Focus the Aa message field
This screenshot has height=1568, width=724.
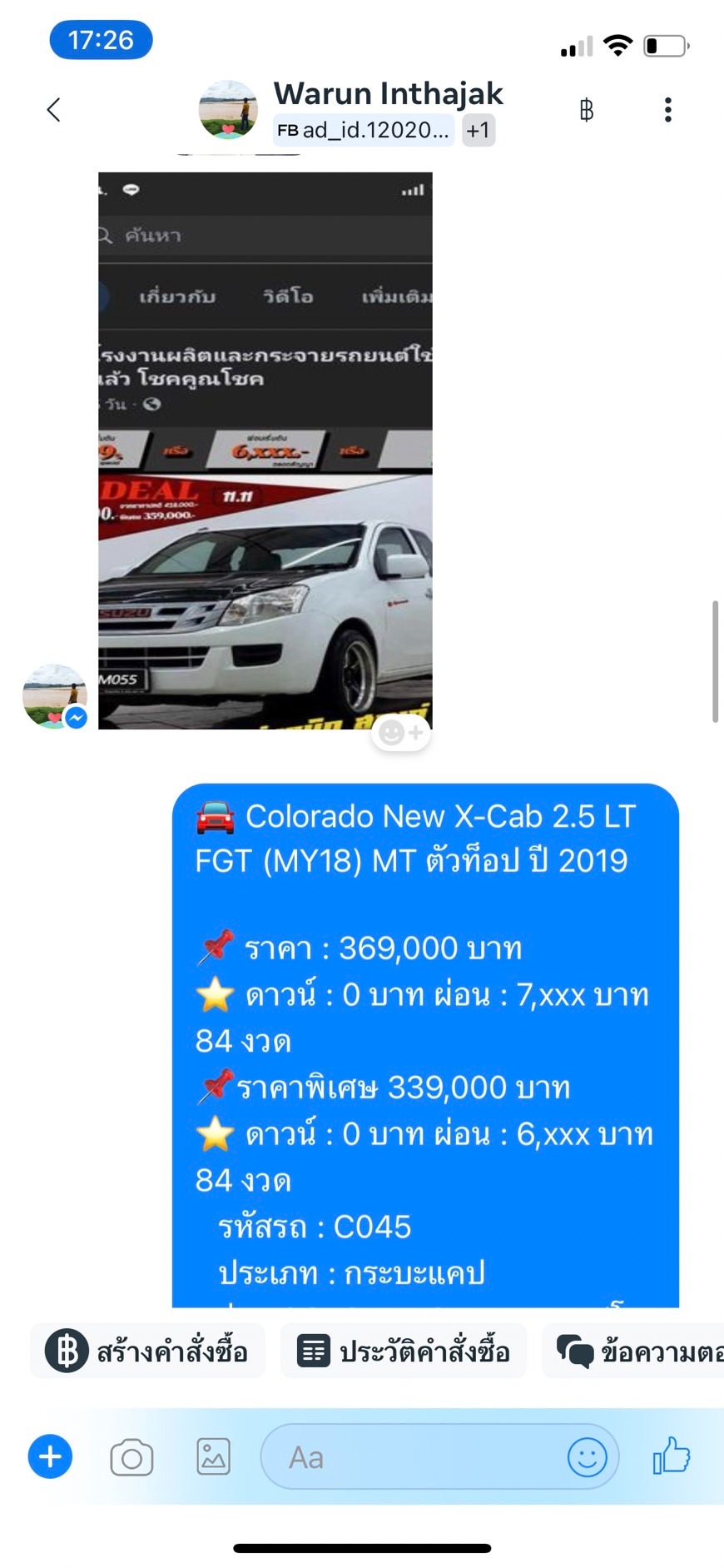[x=412, y=1456]
